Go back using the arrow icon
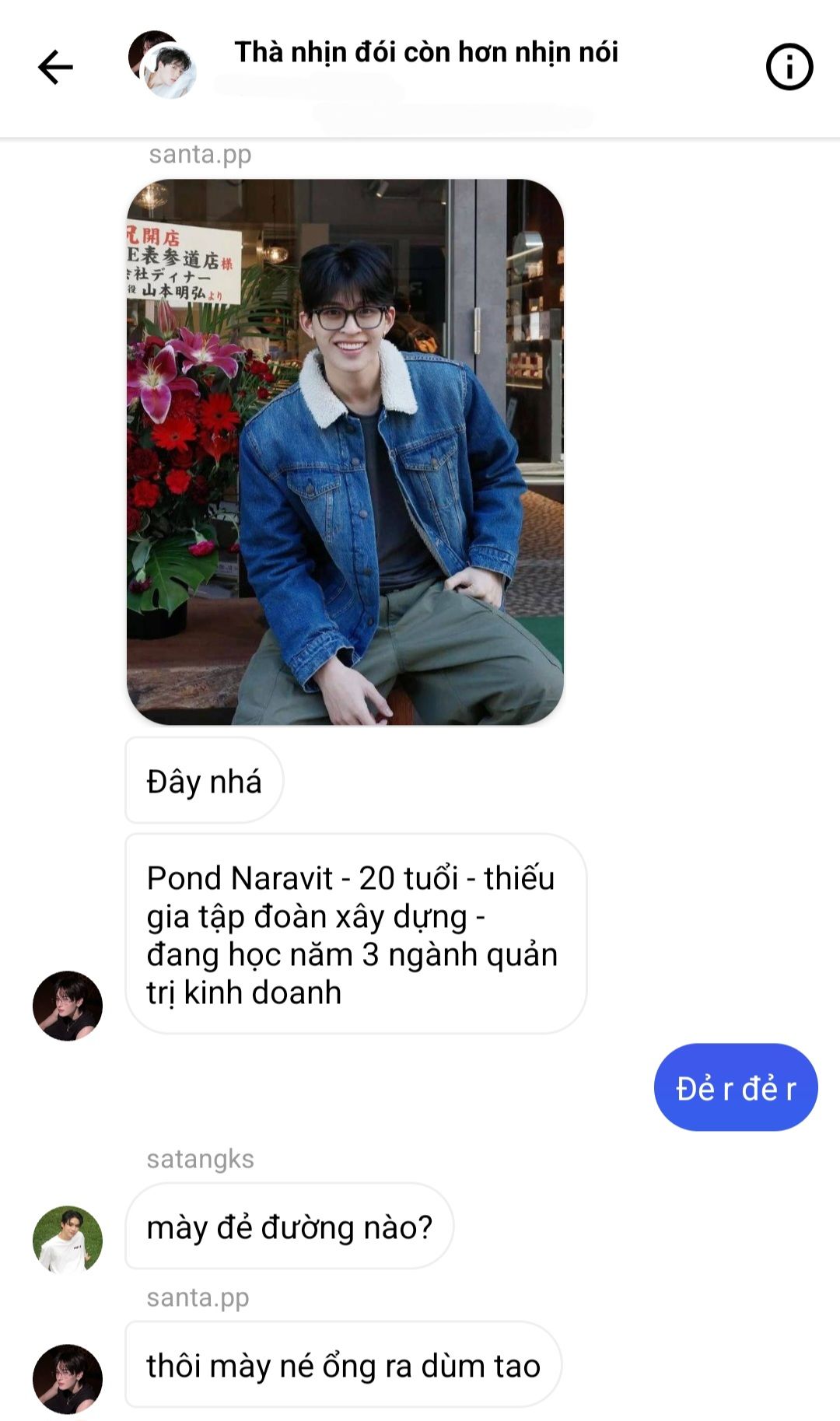 pyautogui.click(x=55, y=67)
